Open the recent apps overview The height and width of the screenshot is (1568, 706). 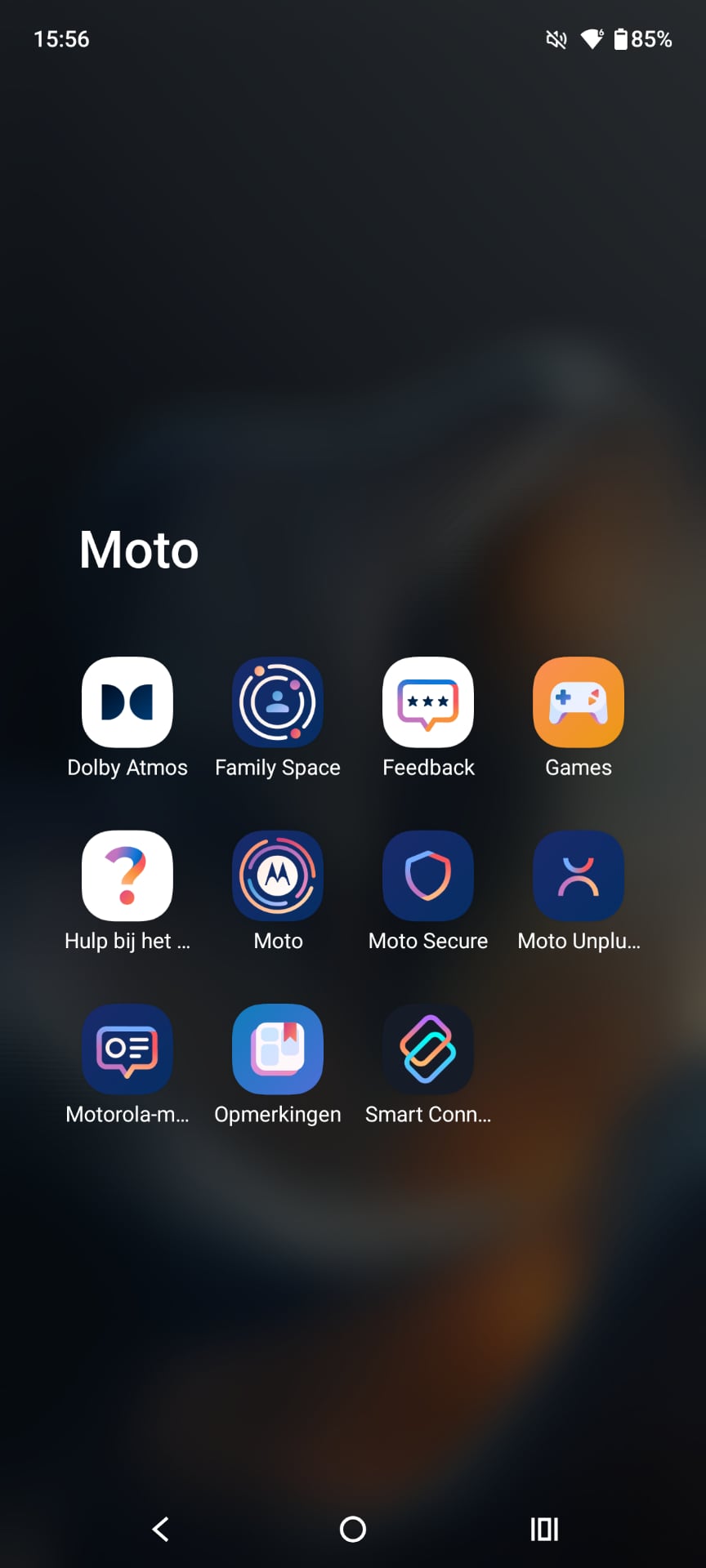pyautogui.click(x=544, y=1529)
